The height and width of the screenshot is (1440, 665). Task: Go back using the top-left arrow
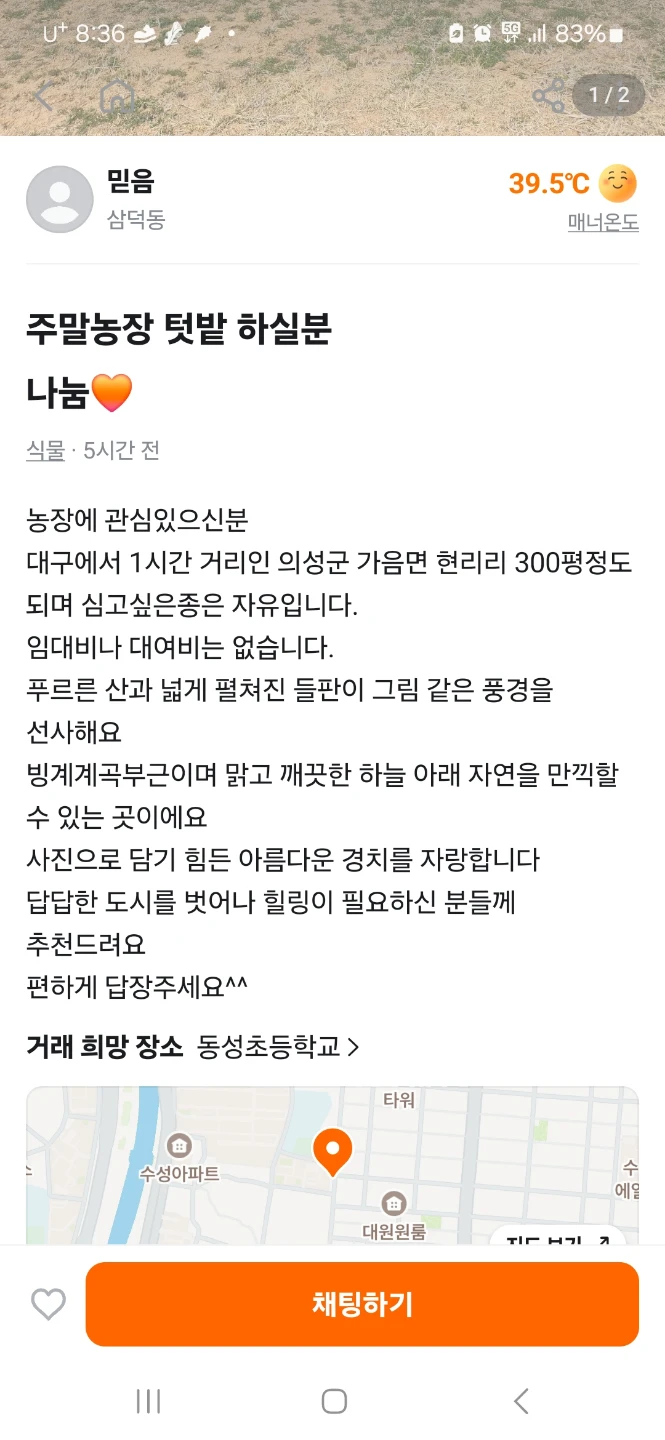(x=44, y=96)
